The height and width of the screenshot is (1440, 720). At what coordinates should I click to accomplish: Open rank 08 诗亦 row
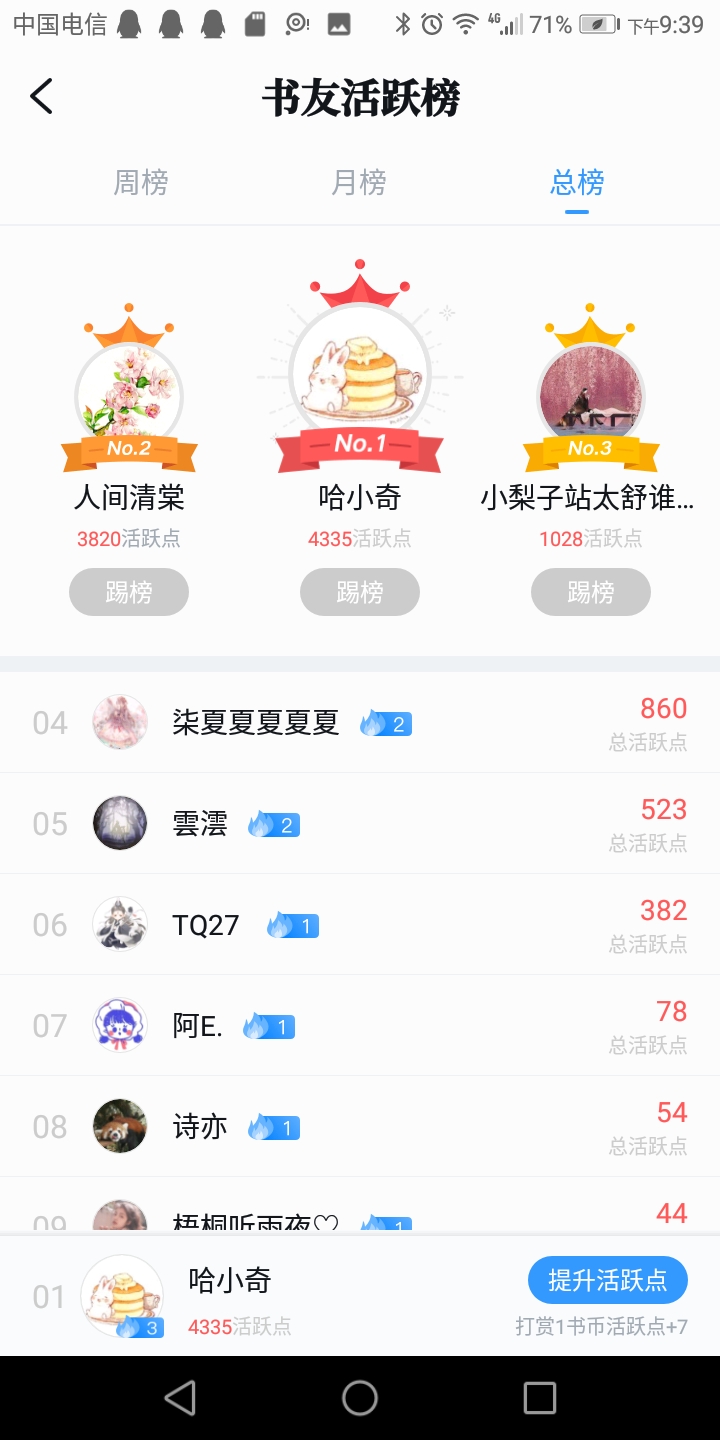(x=360, y=1126)
